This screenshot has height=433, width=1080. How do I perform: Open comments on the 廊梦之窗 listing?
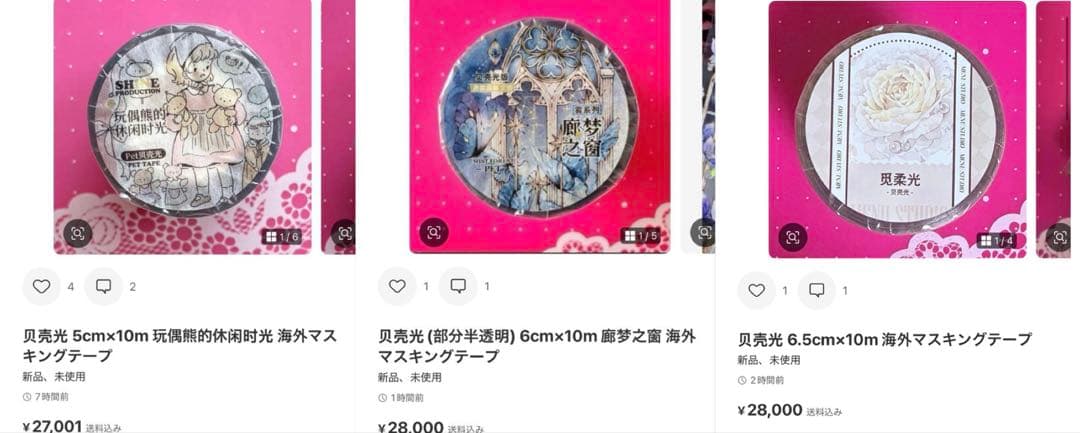pos(458,286)
